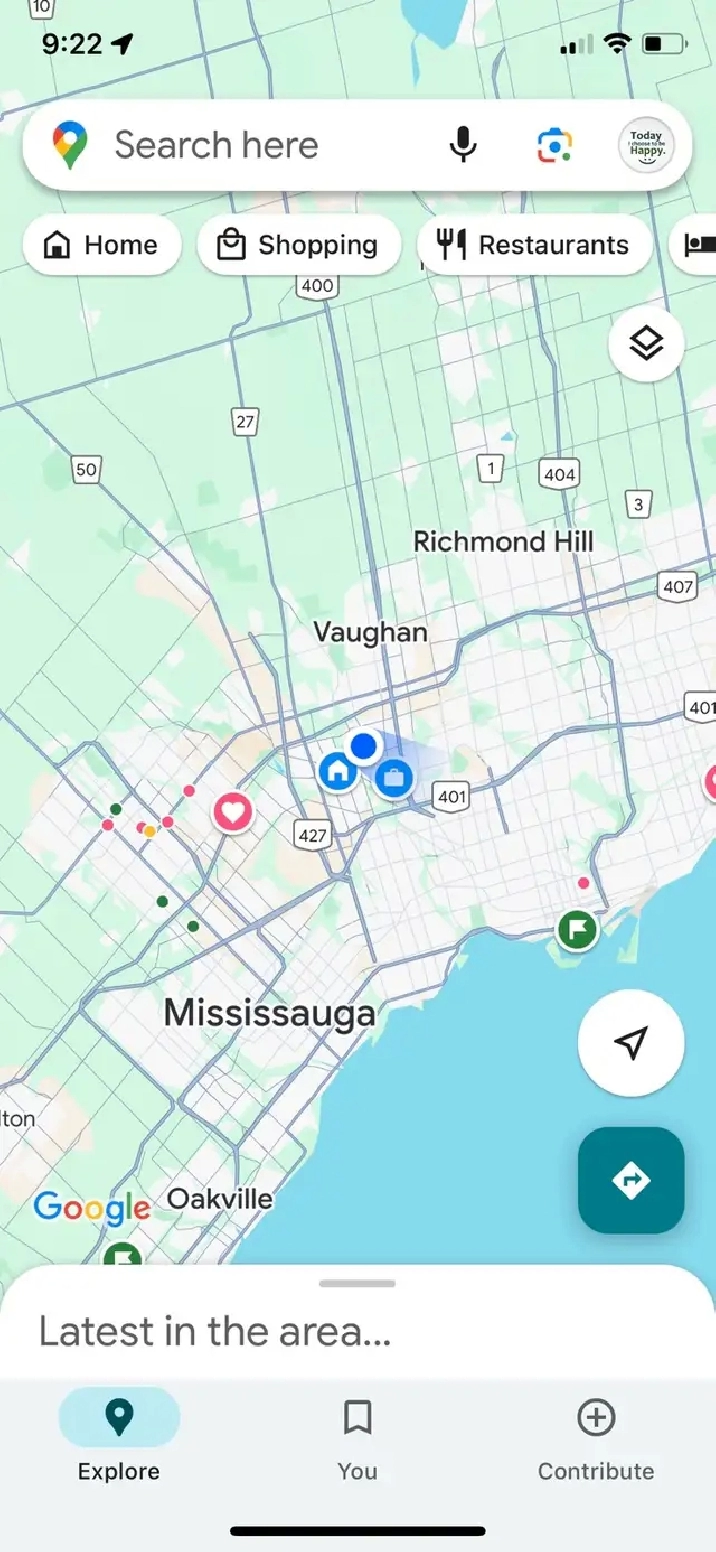
Task: Start voice search with the microphone
Action: tap(462, 145)
